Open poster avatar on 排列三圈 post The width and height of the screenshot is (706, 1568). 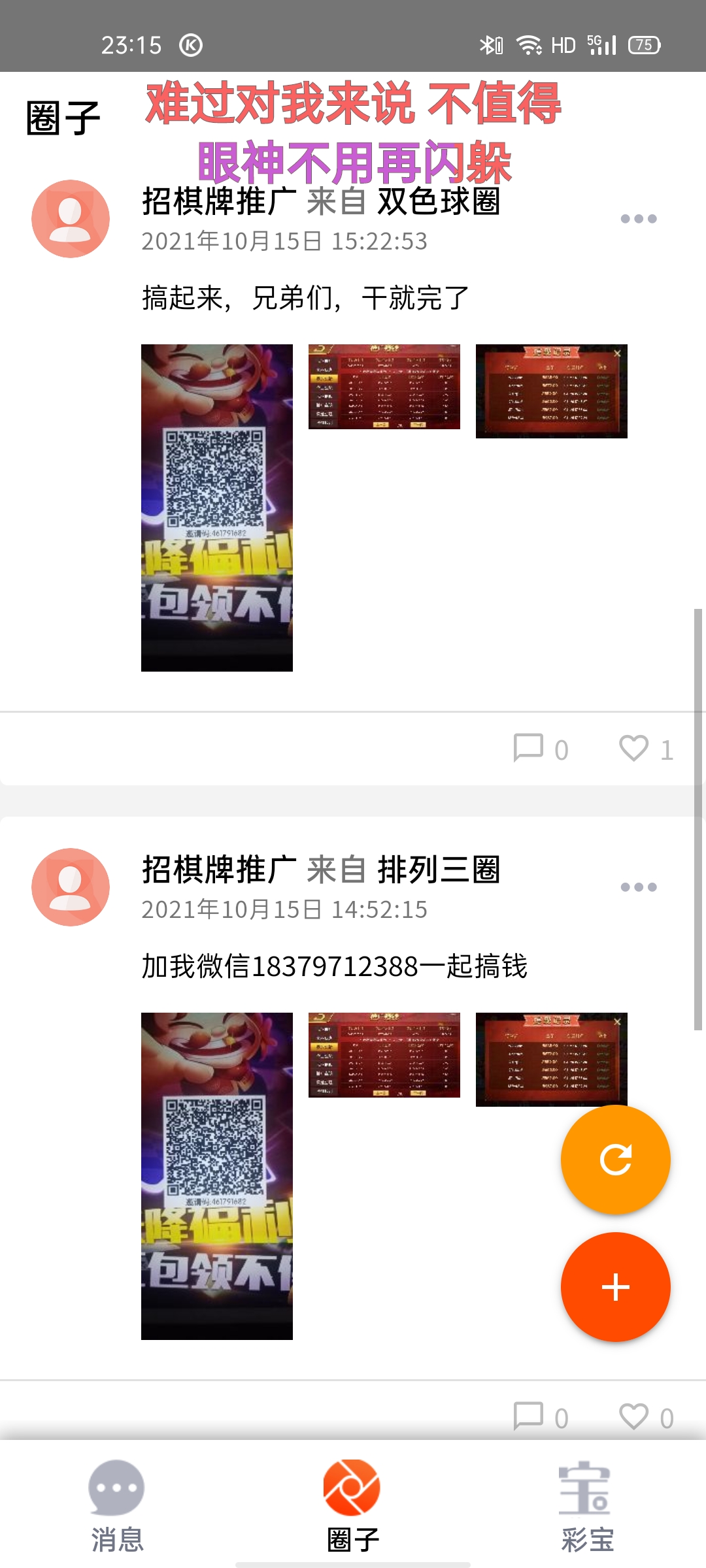click(x=71, y=887)
